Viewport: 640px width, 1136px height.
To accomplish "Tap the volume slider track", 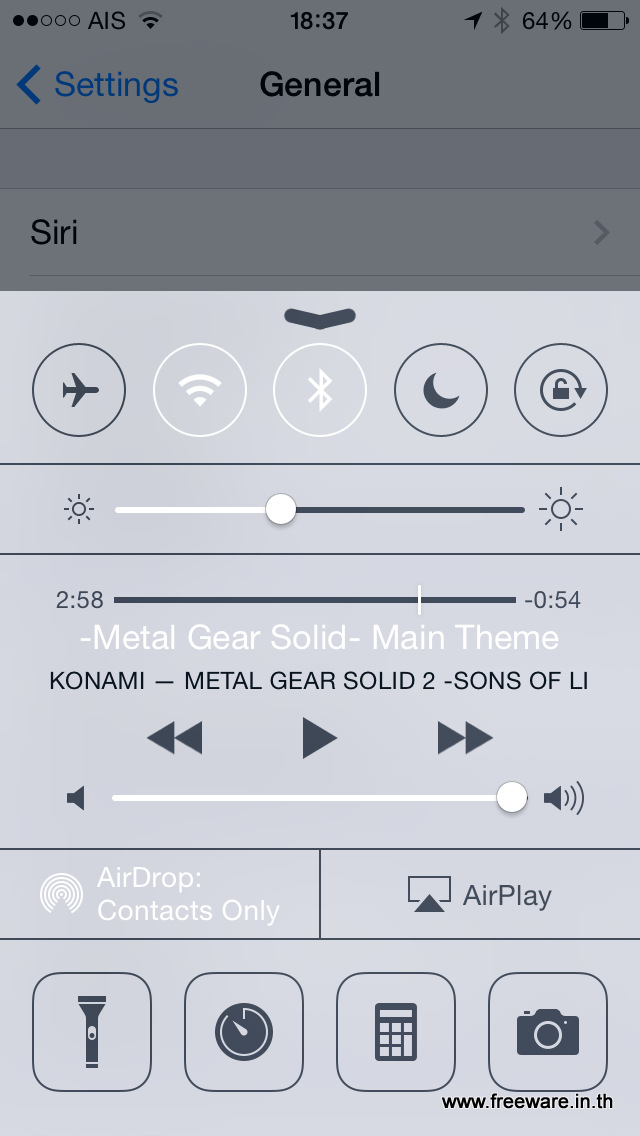I will (x=300, y=798).
